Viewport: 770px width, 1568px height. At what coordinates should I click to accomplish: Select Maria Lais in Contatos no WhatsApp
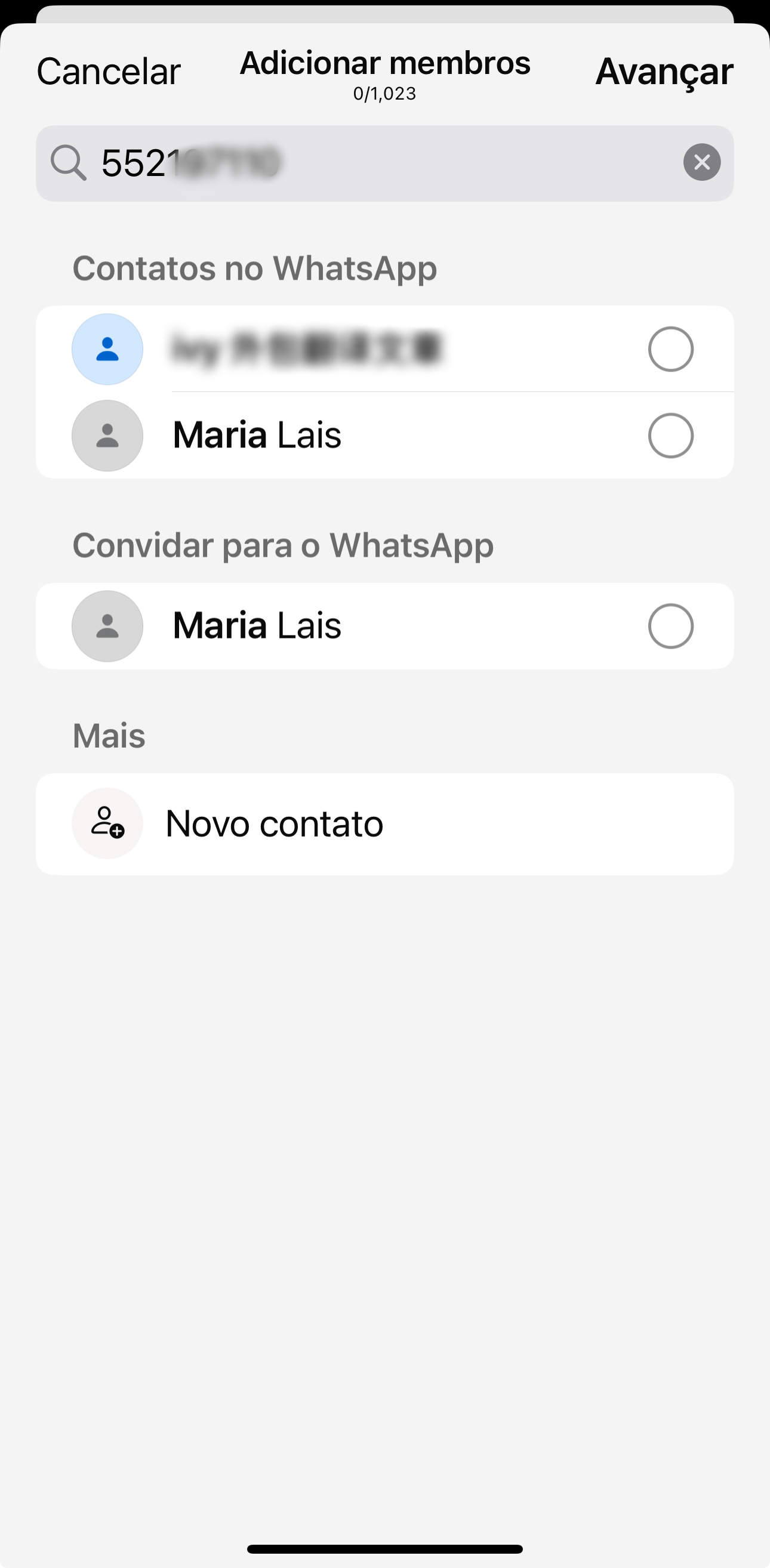(x=670, y=435)
